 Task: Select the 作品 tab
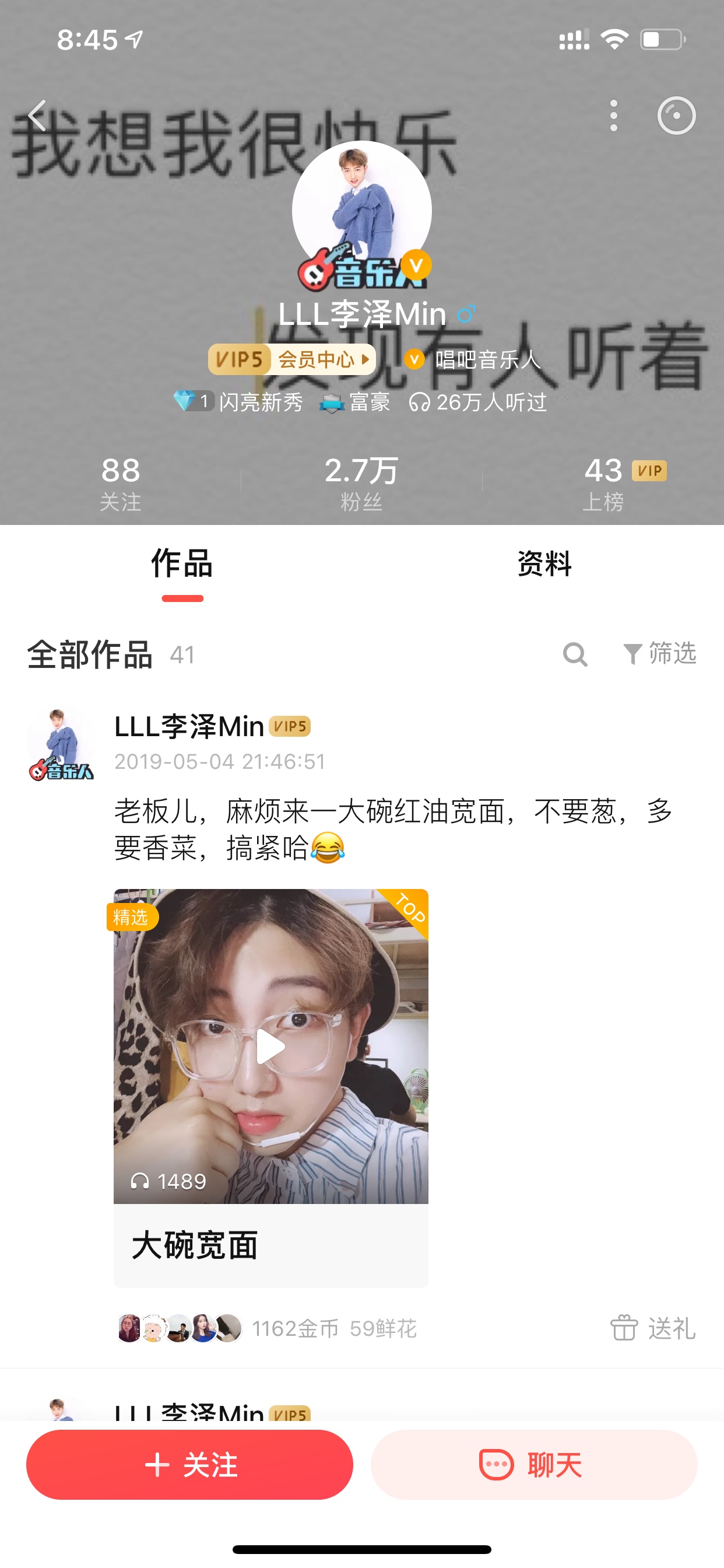182,563
